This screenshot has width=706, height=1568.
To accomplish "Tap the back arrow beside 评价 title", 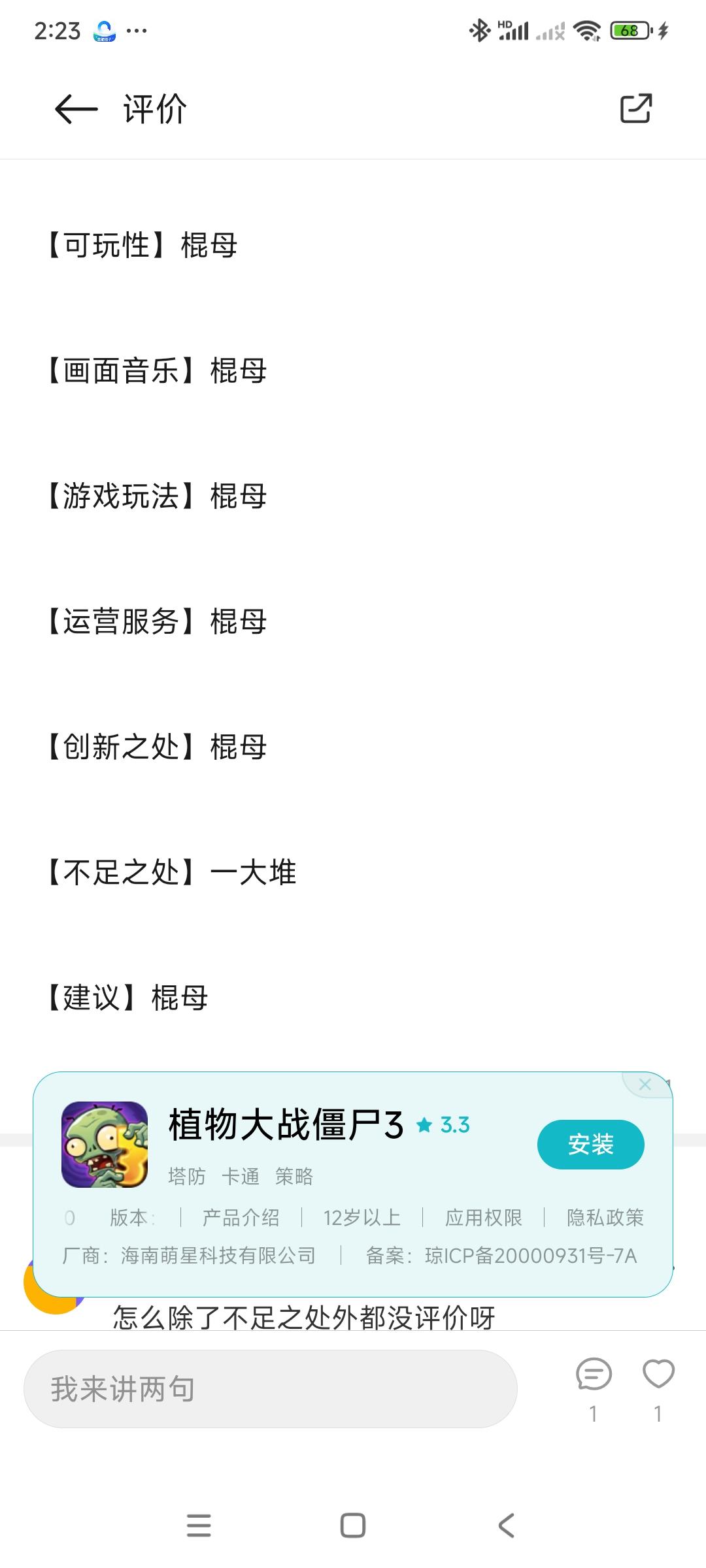I will pyautogui.click(x=72, y=109).
